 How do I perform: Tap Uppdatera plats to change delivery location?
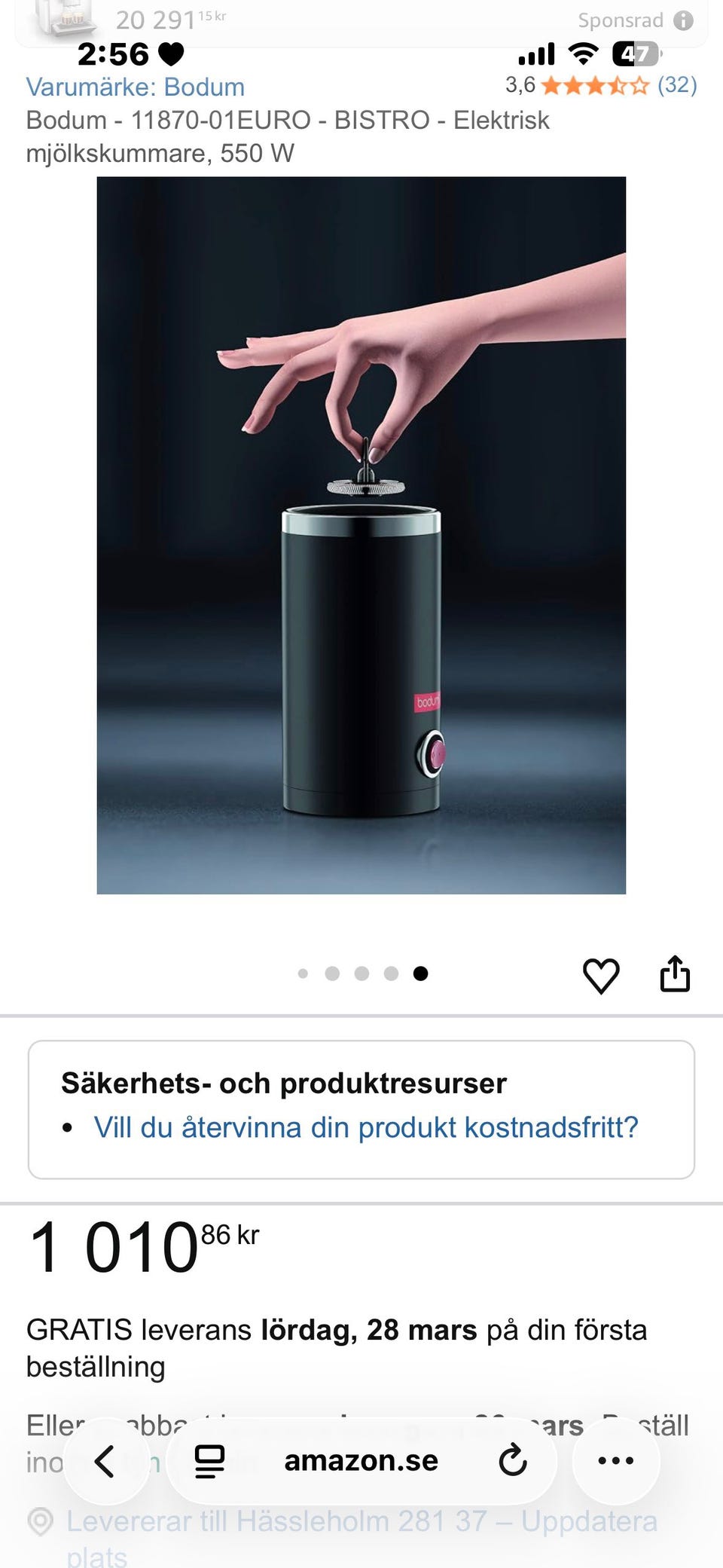pyautogui.click(x=595, y=1521)
